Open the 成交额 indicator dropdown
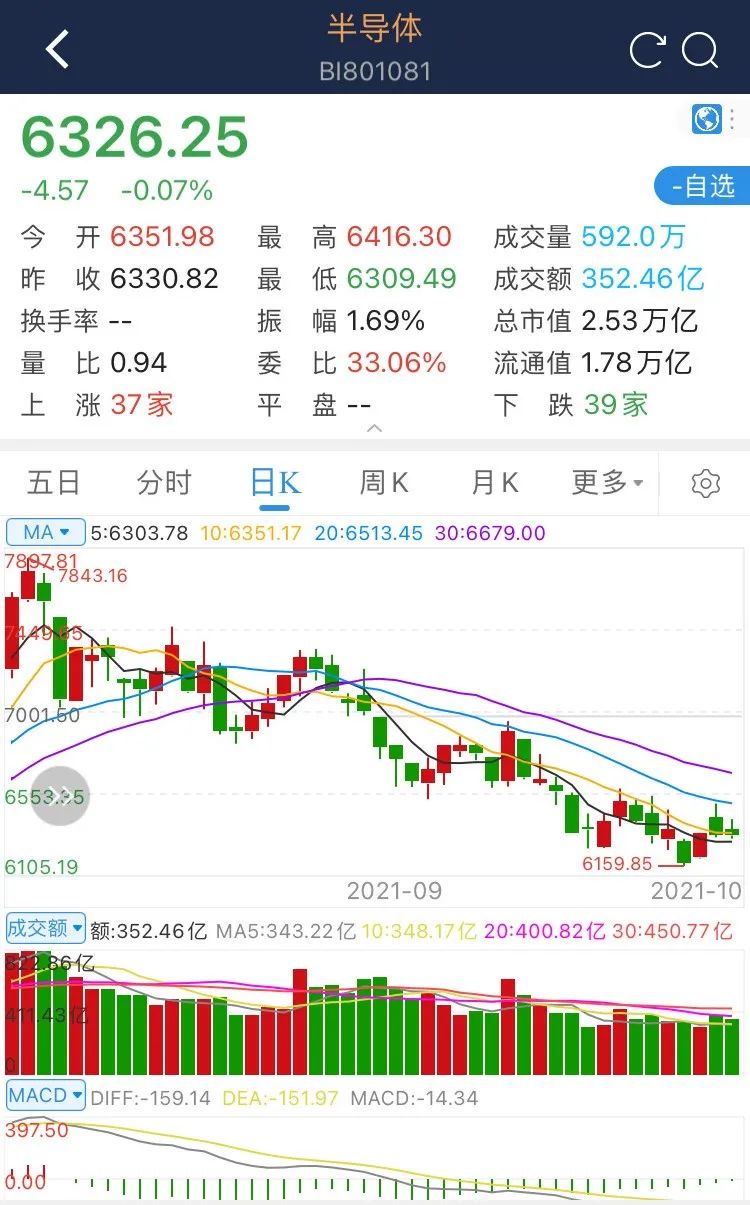 46,928
